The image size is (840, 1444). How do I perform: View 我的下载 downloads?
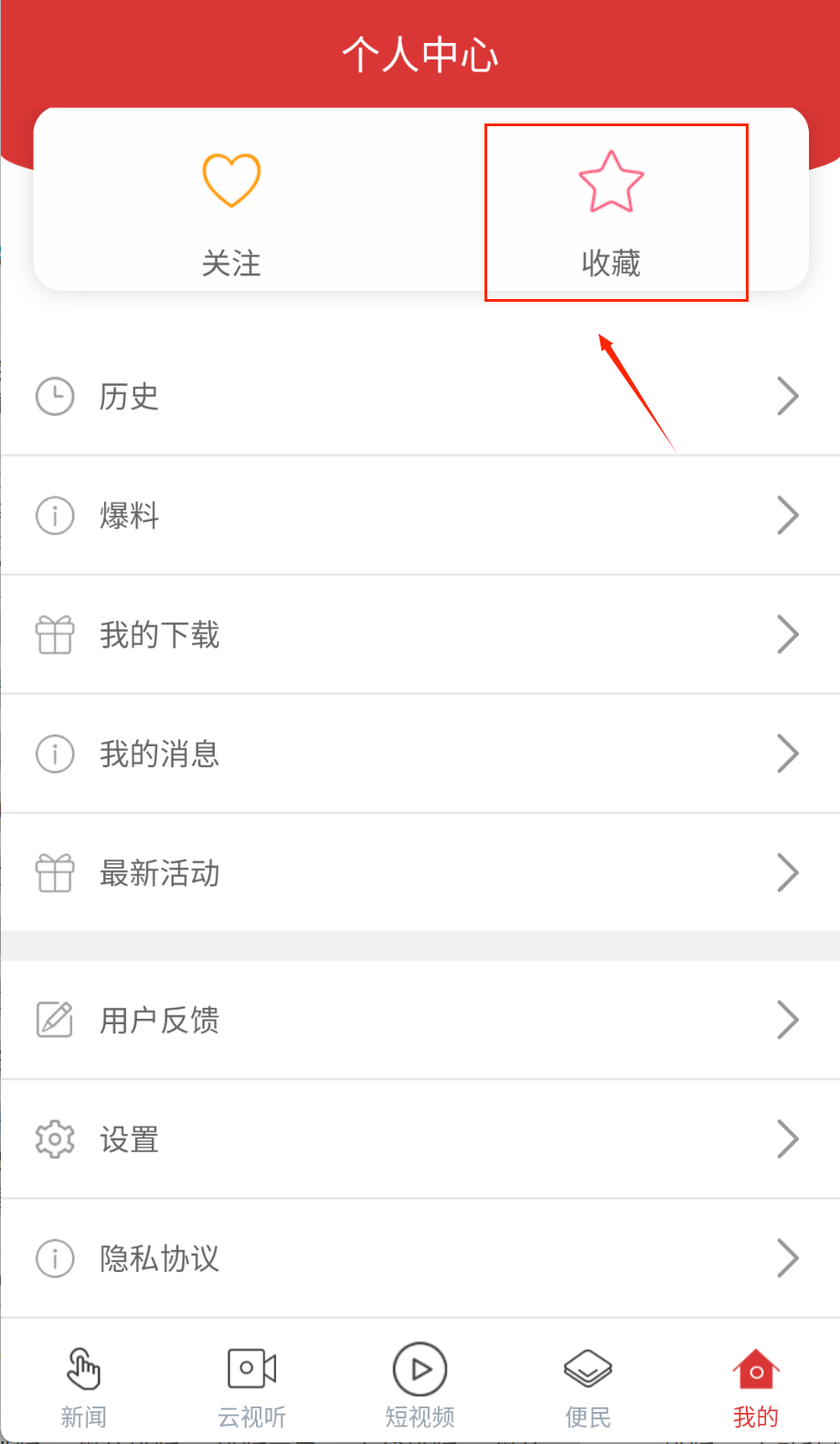(x=420, y=635)
